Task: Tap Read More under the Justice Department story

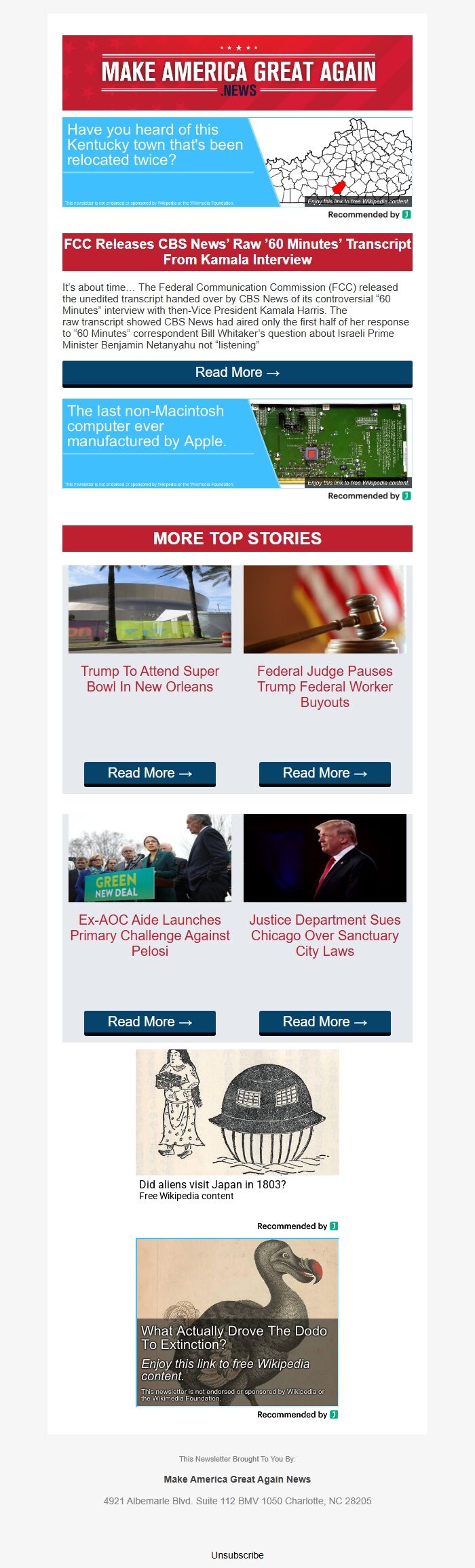Action: (x=324, y=1022)
